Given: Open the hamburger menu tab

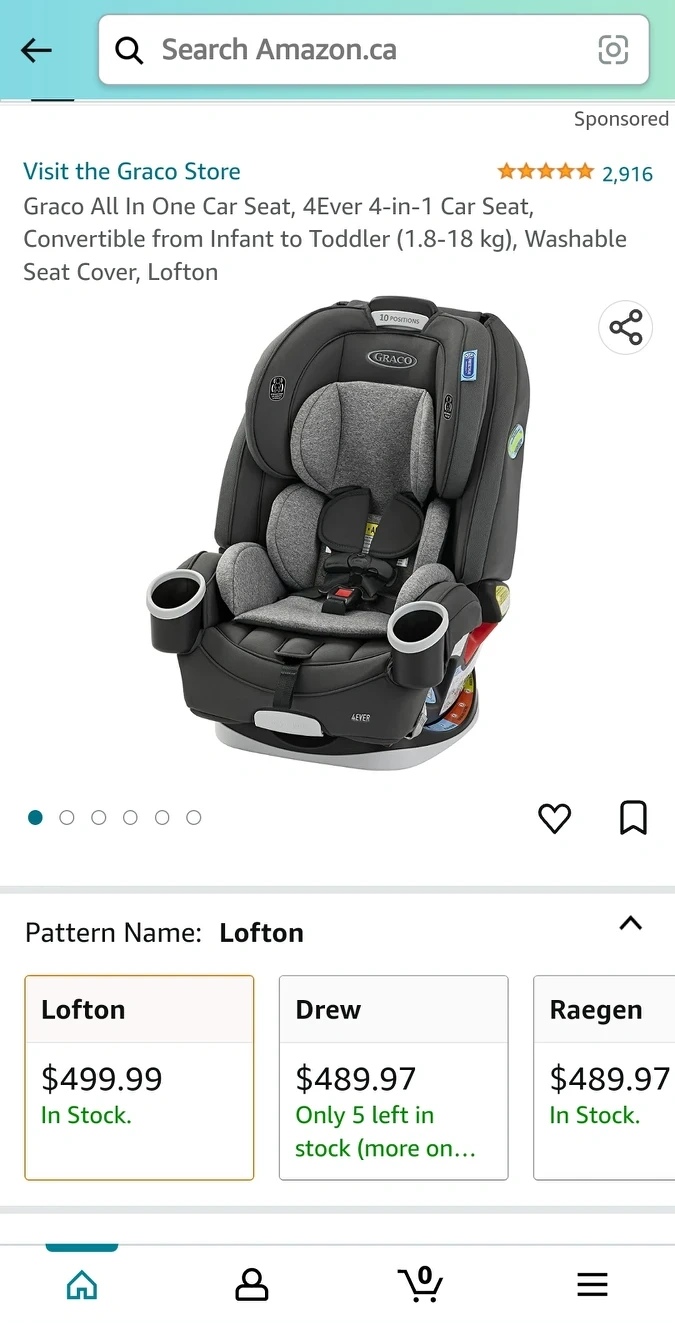Looking at the screenshot, I should click(592, 1284).
